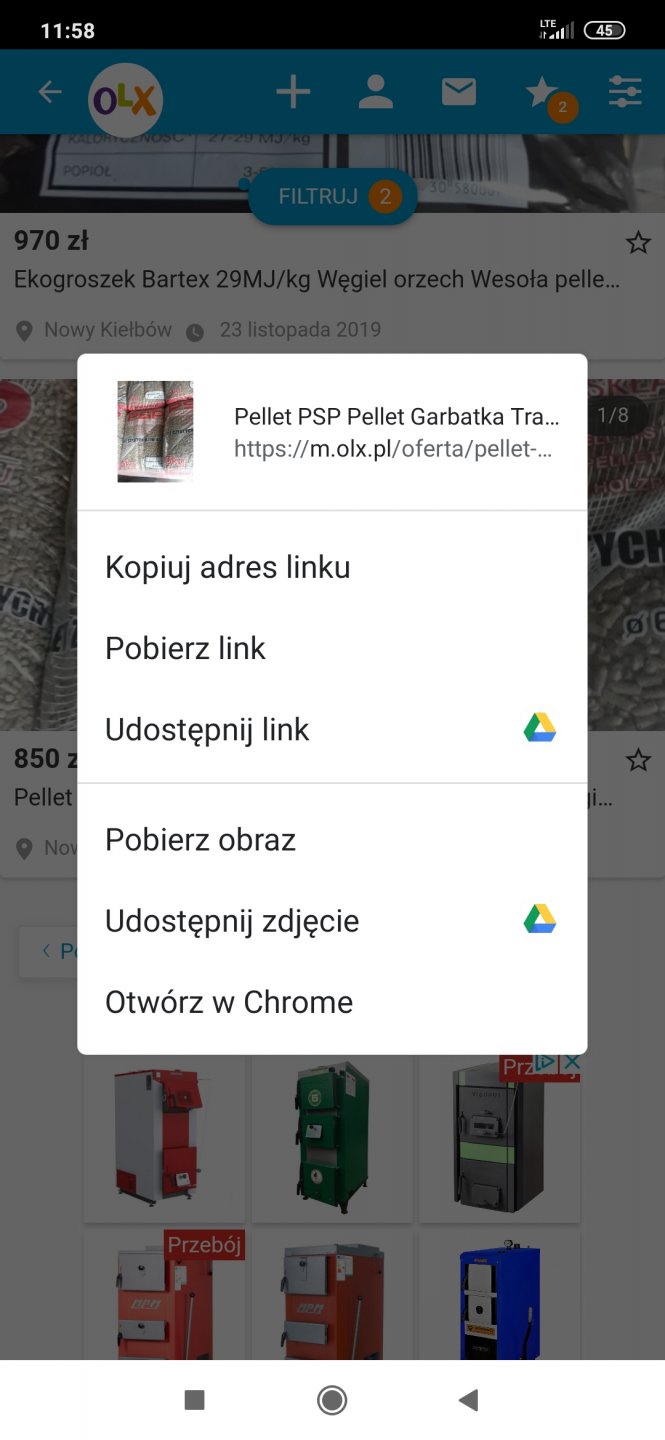The image size is (665, 1440).
Task: Open link with Otwórz w Chrome
Action: pos(229,1001)
